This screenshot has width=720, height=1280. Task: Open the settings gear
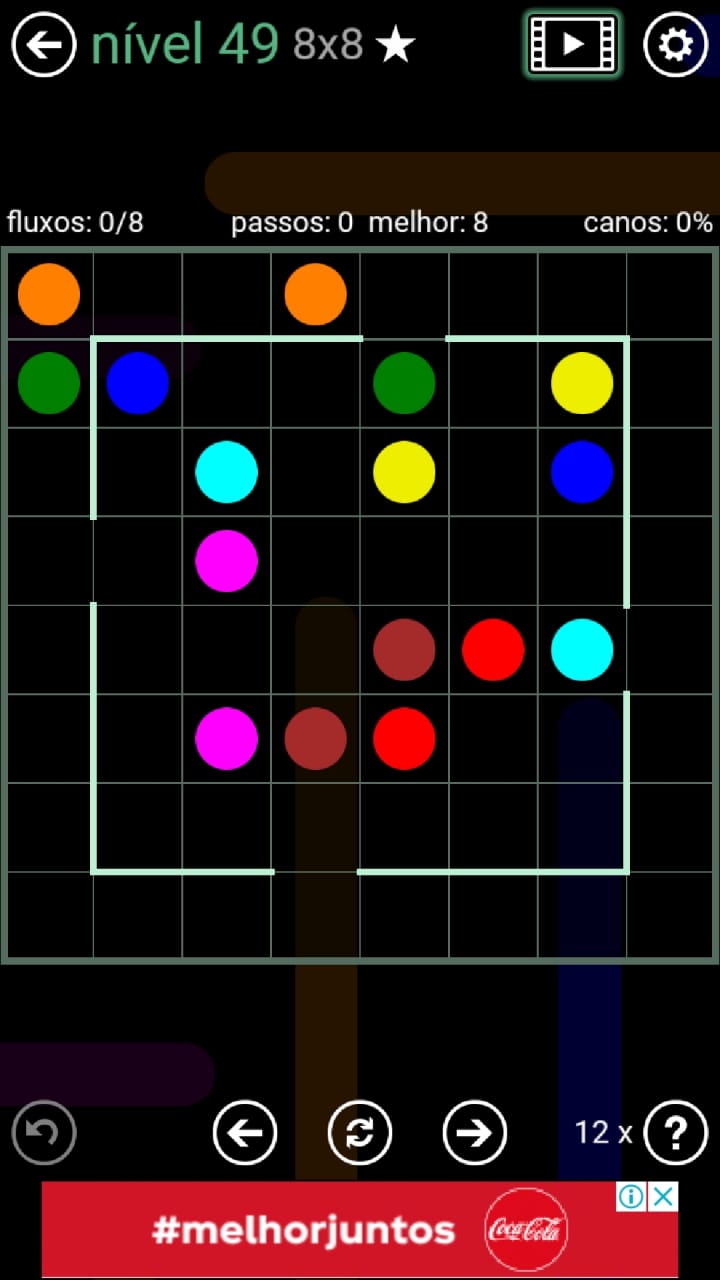[x=675, y=45]
